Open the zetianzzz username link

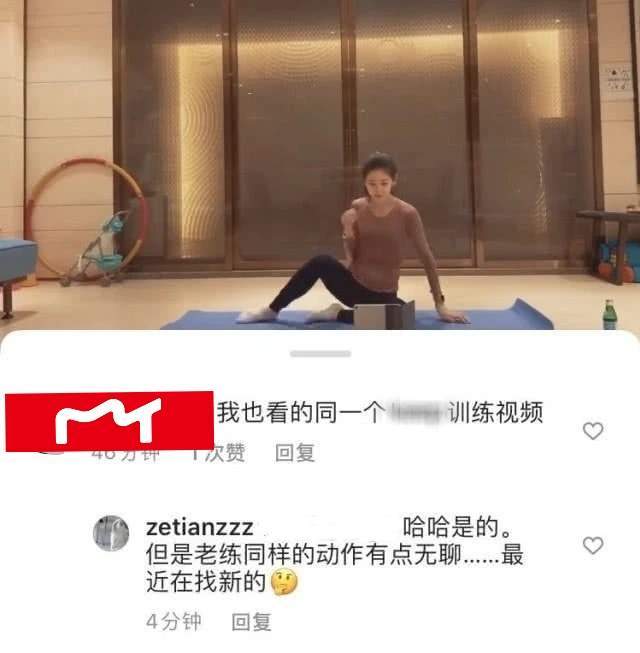point(199,527)
